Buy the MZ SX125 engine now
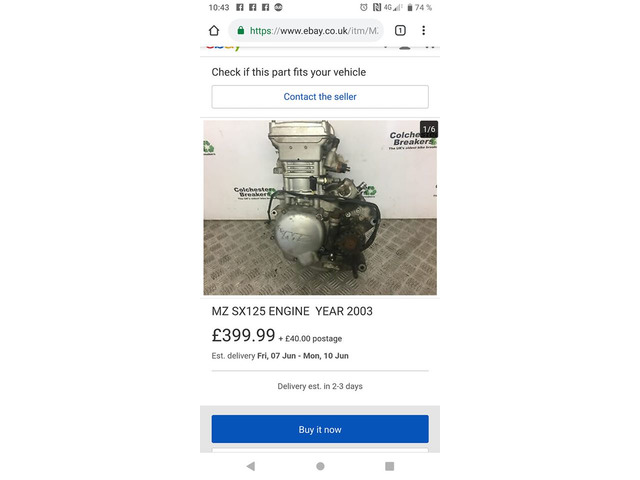 [320, 429]
